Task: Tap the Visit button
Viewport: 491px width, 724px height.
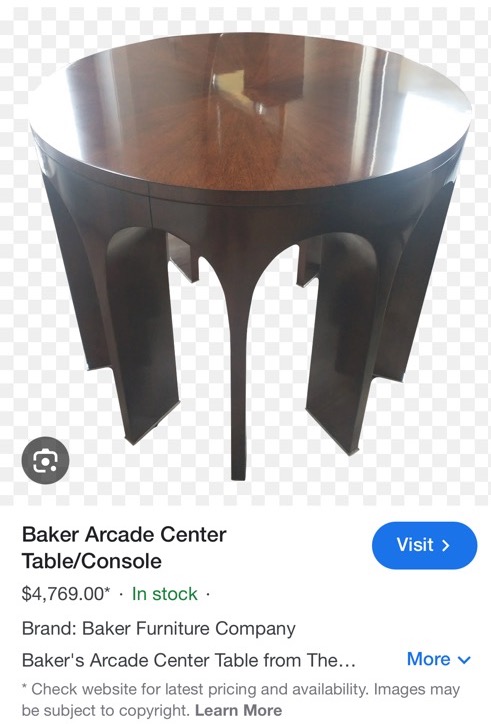Action: pyautogui.click(x=424, y=545)
